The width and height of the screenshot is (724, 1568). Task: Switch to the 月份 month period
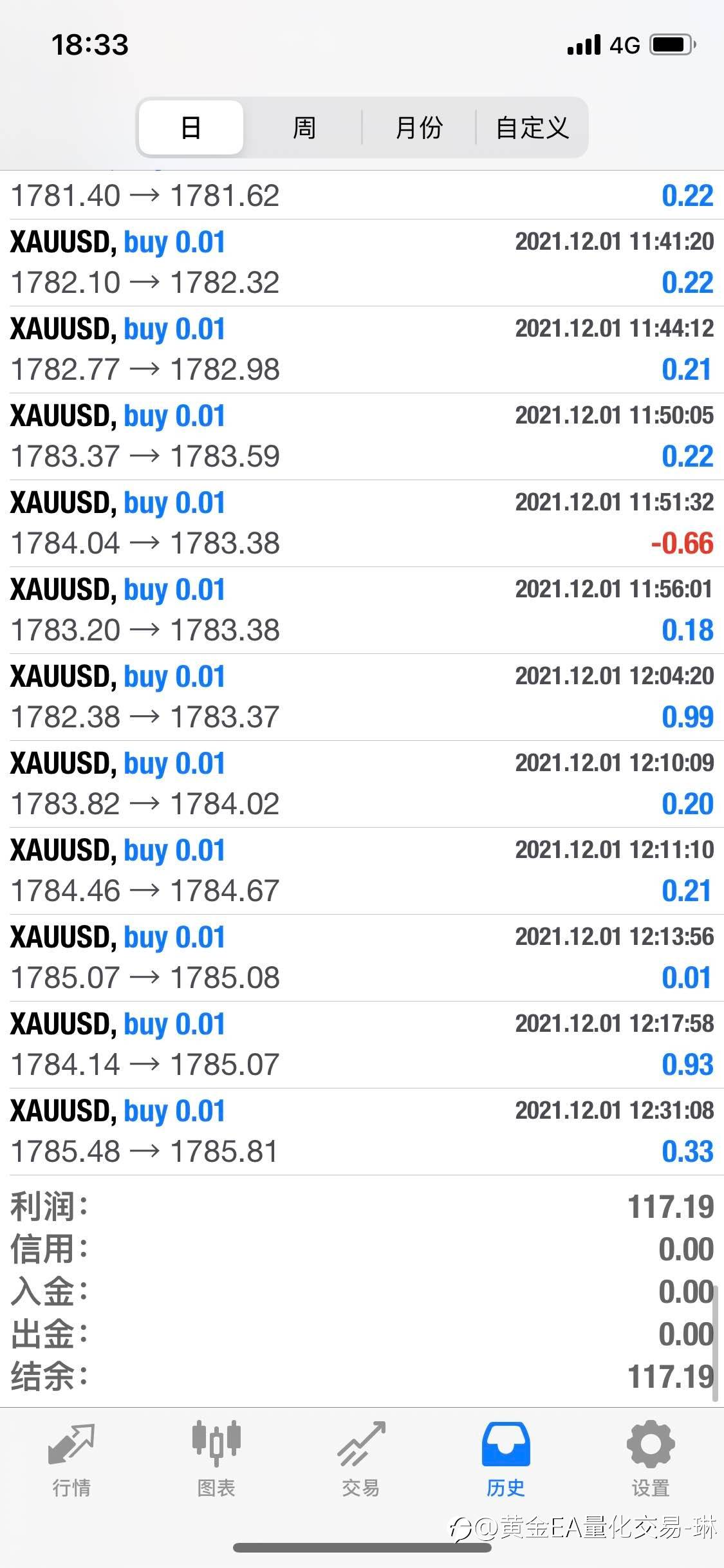pos(418,127)
